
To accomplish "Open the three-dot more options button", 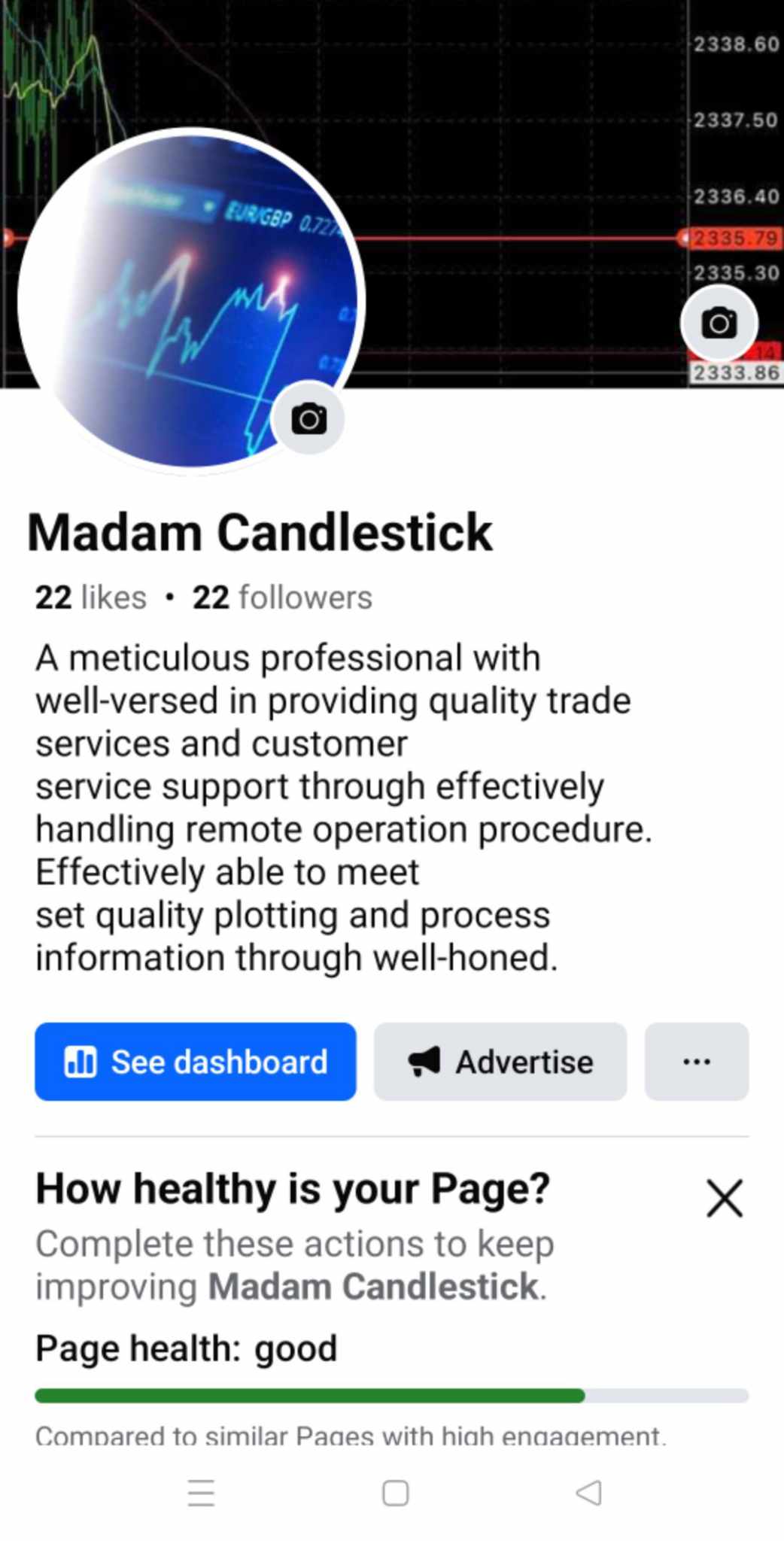I will tap(697, 1061).
